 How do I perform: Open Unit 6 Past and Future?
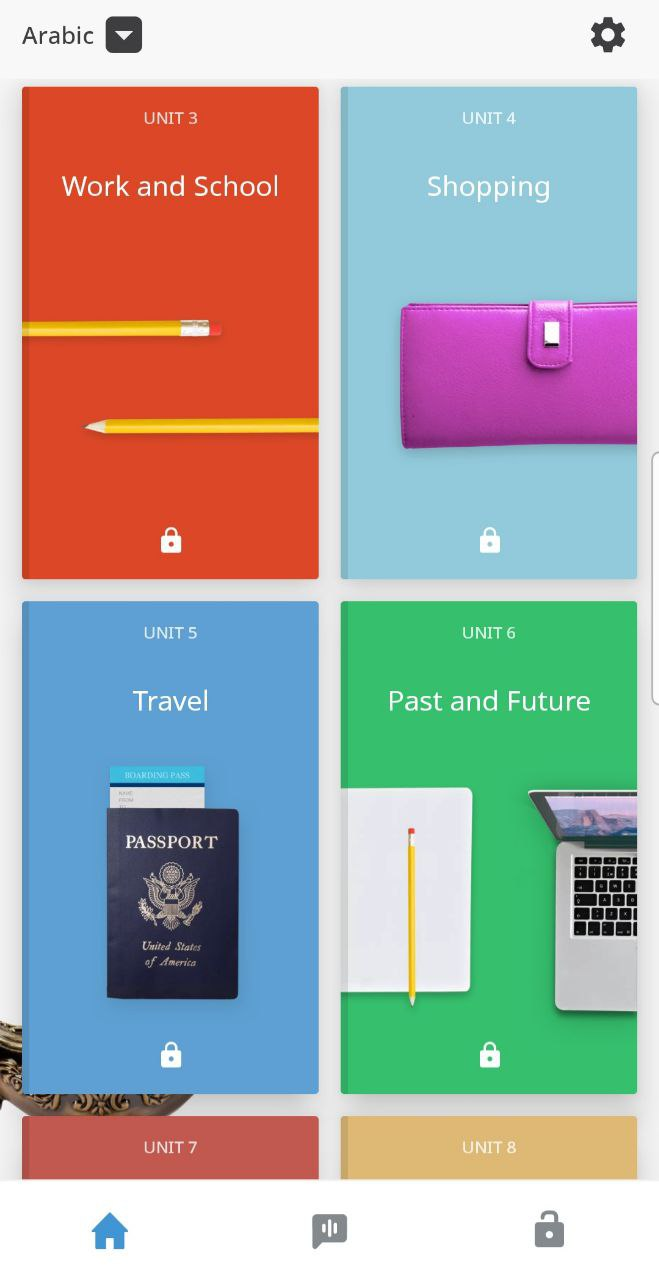[x=489, y=847]
